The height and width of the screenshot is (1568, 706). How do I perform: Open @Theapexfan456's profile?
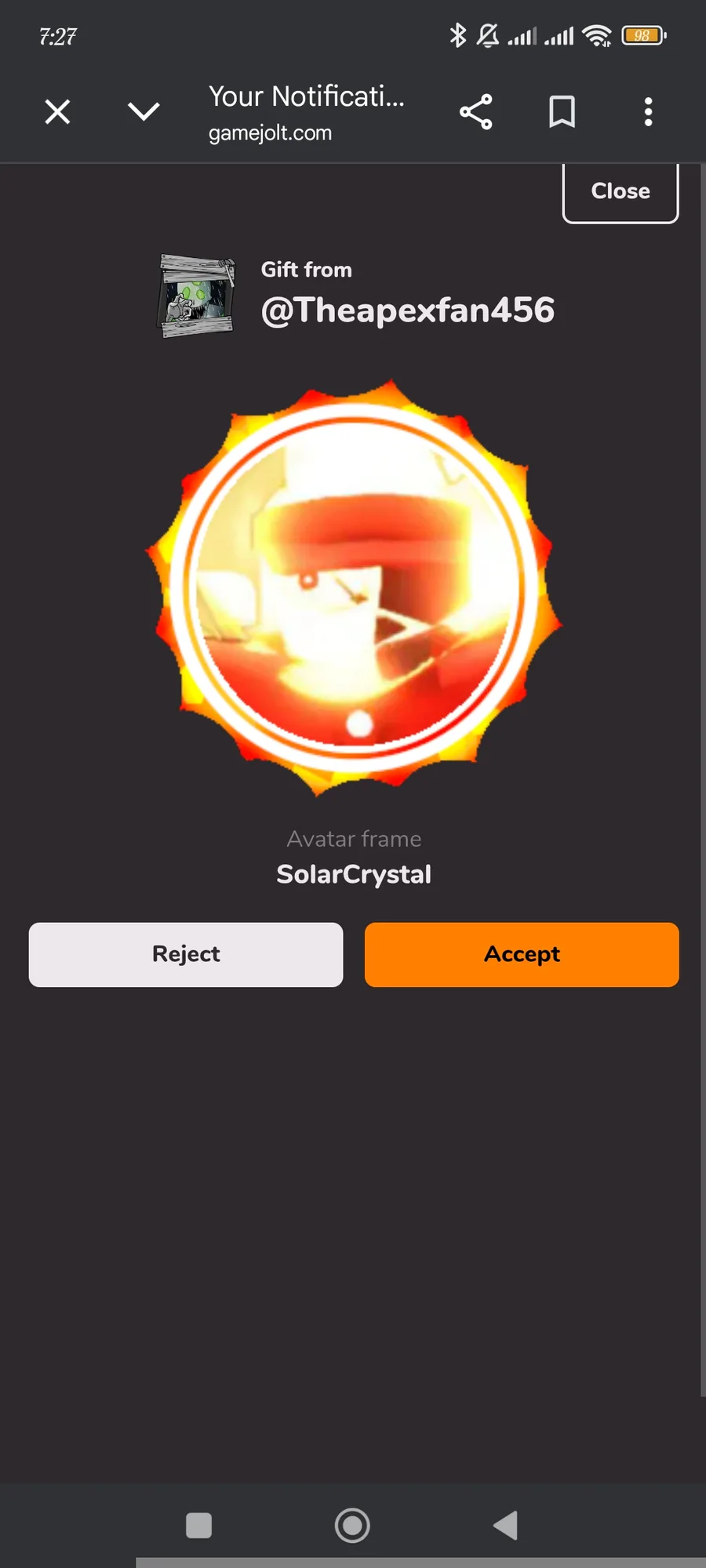point(407,310)
